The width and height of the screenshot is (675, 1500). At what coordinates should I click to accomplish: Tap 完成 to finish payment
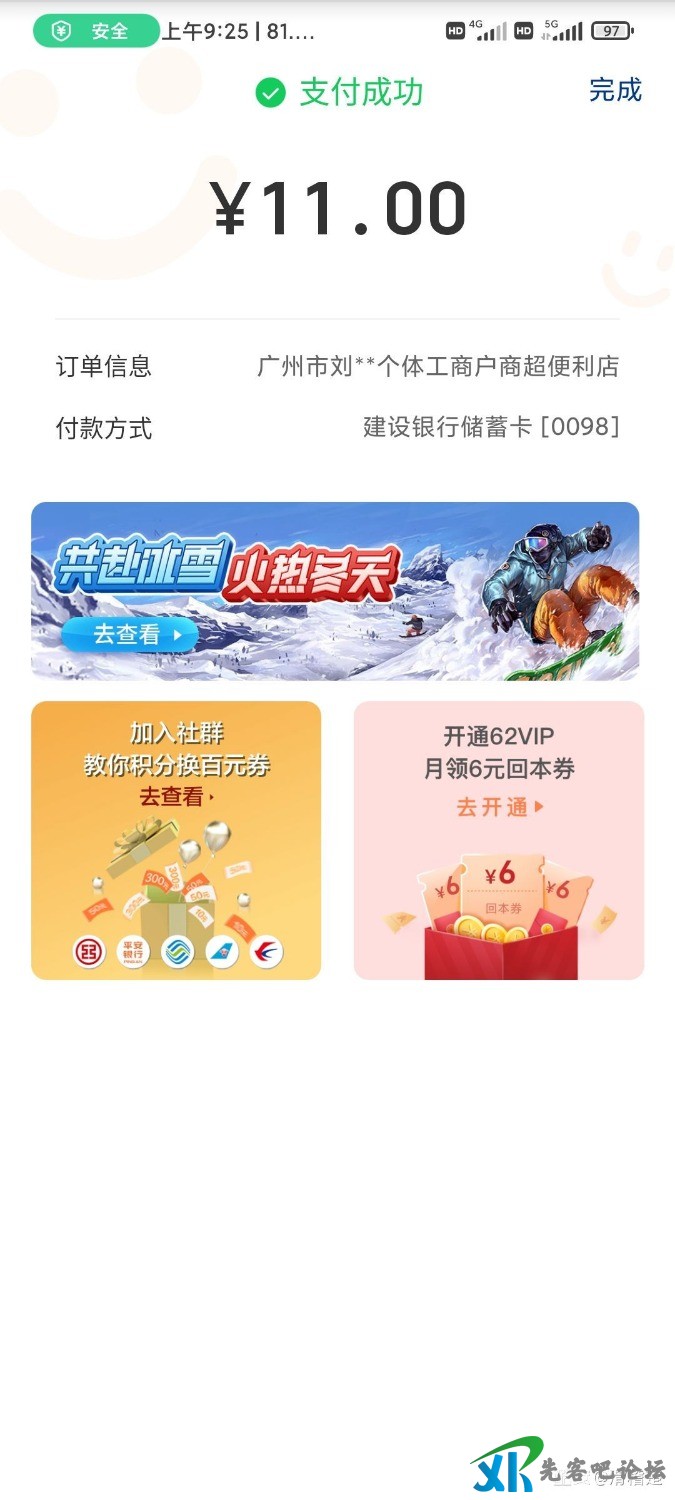pyautogui.click(x=615, y=90)
